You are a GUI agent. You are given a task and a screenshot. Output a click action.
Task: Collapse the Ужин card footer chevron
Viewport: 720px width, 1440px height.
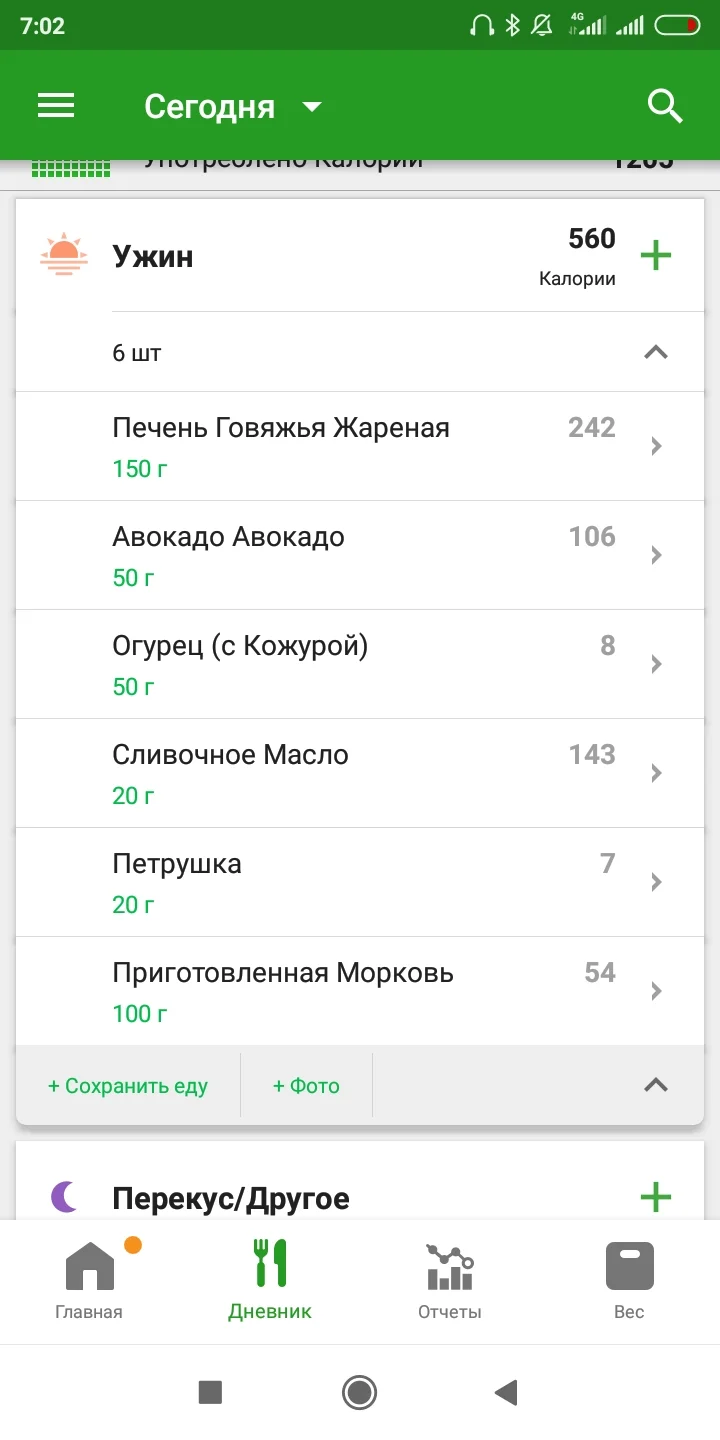pyautogui.click(x=655, y=1085)
